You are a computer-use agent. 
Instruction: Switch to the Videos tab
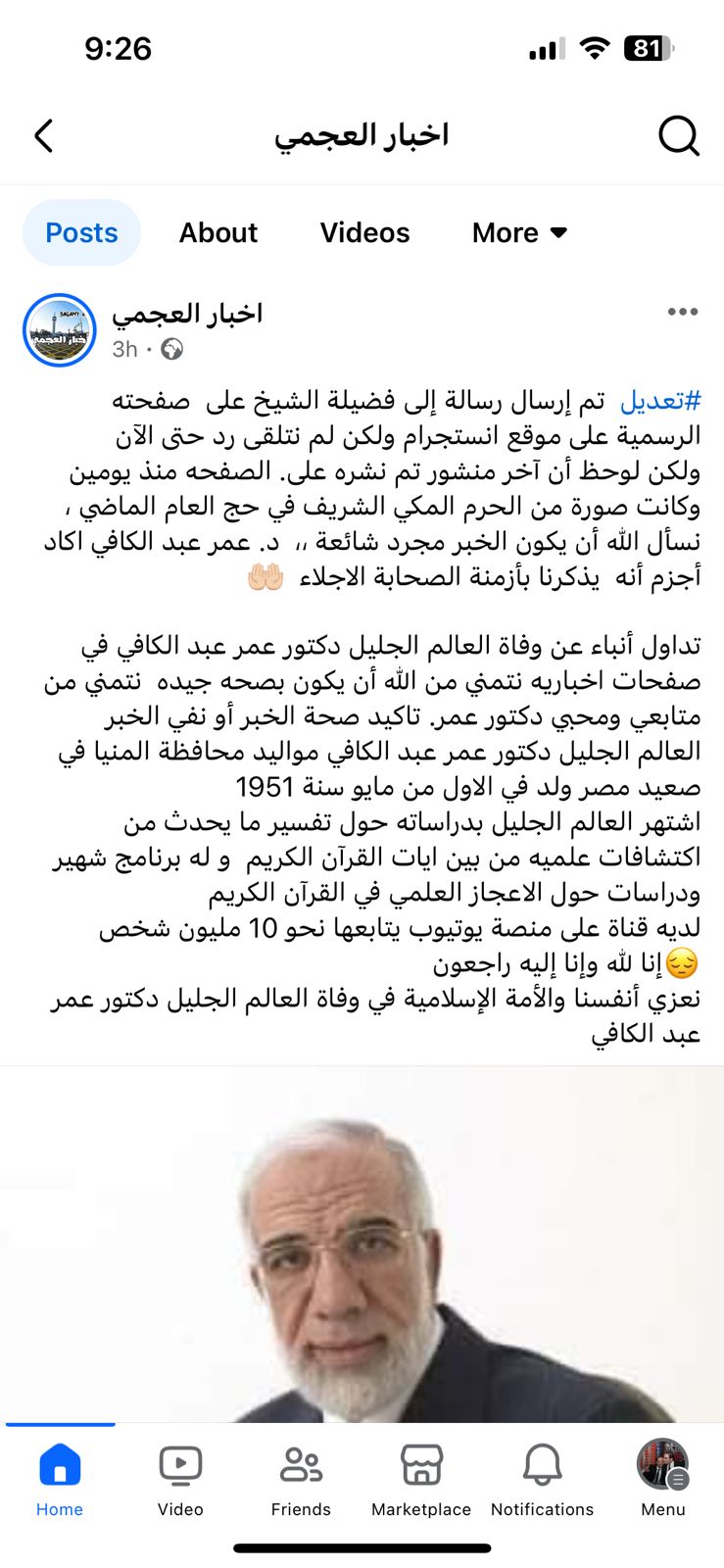click(x=364, y=232)
